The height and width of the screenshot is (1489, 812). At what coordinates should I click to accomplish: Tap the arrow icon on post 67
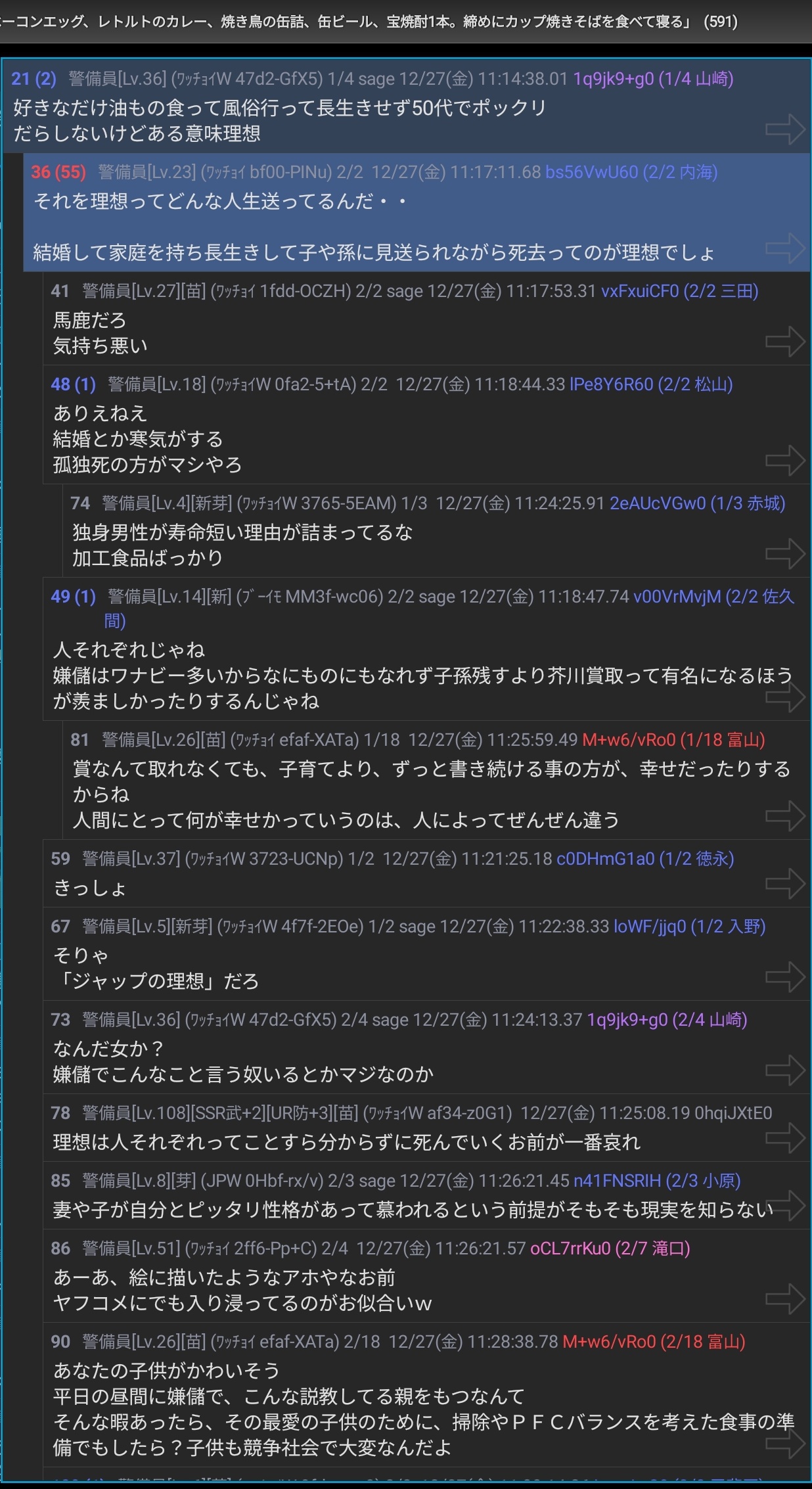pyautogui.click(x=785, y=976)
